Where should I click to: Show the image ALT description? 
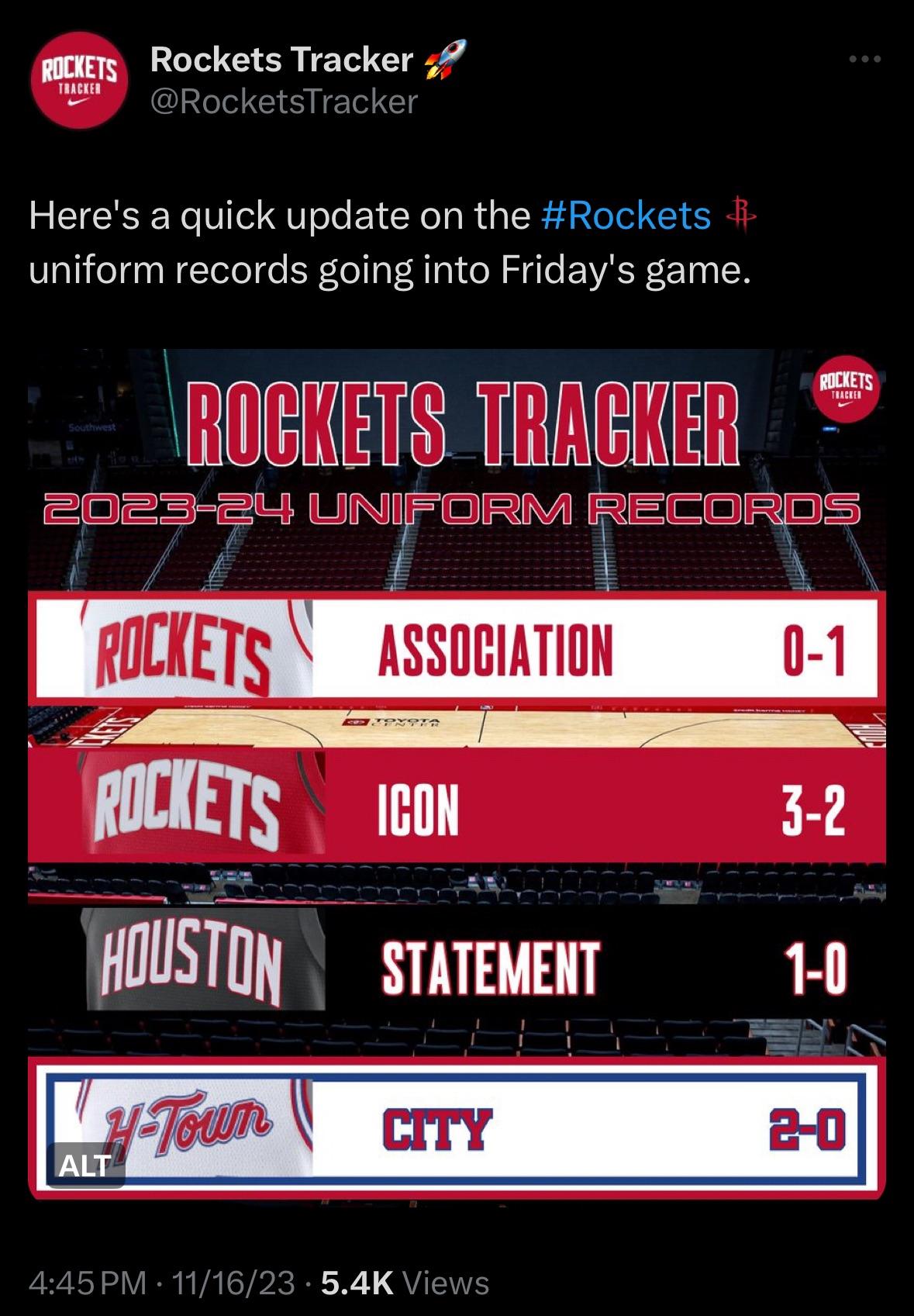click(x=85, y=1165)
